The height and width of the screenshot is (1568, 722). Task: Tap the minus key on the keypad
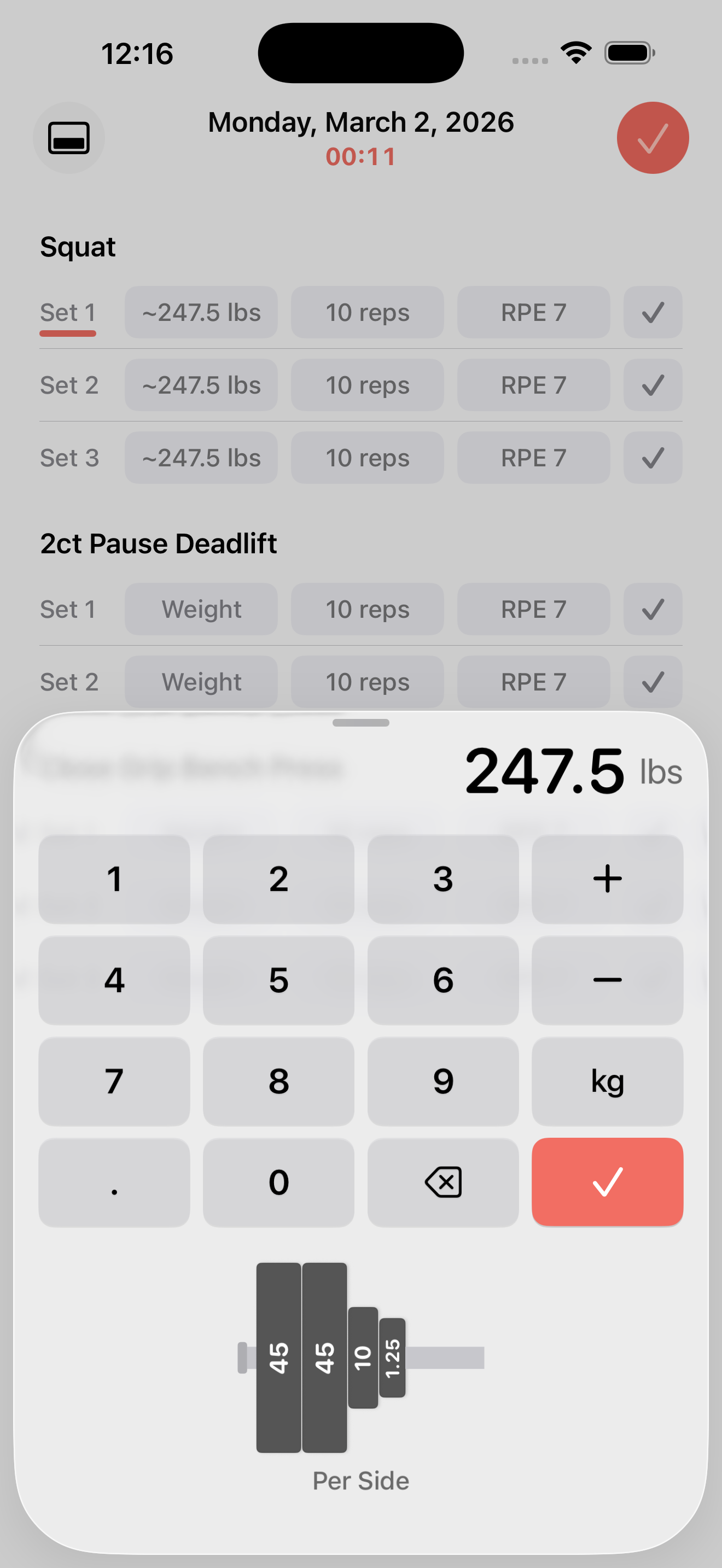607,979
